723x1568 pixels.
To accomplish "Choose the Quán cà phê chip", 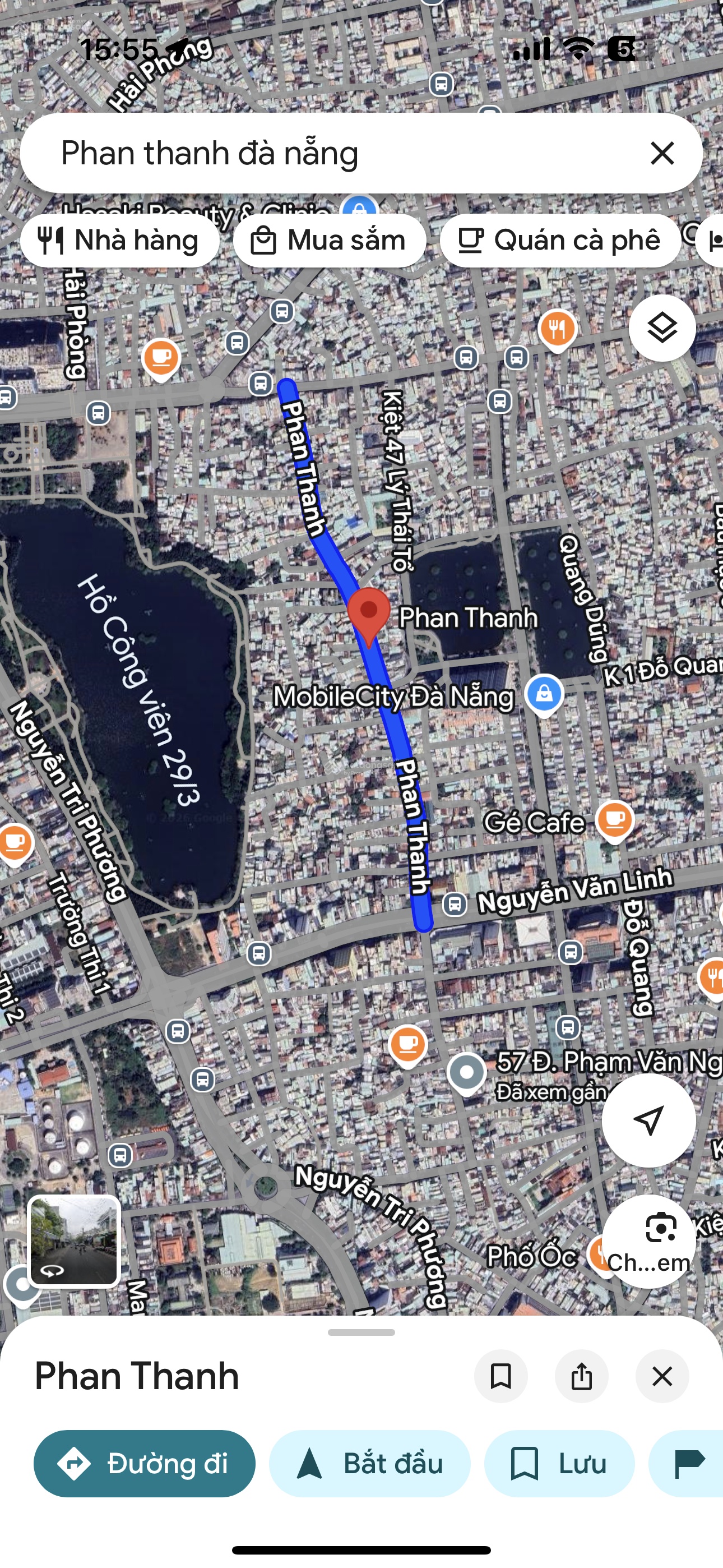I will pyautogui.click(x=560, y=241).
